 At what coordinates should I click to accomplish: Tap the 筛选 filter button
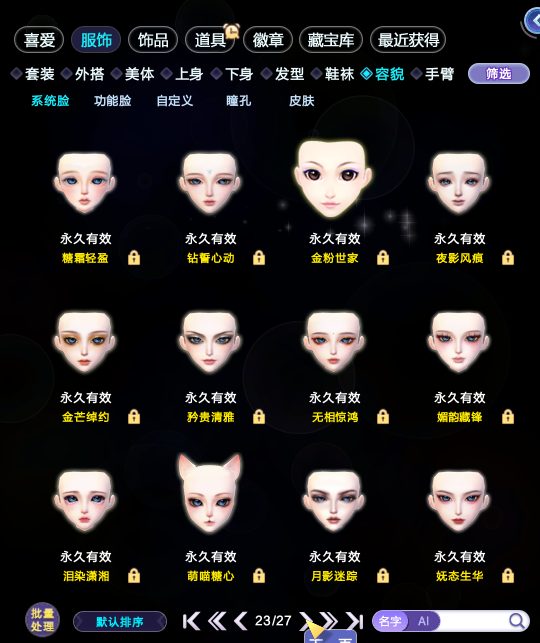coord(499,74)
